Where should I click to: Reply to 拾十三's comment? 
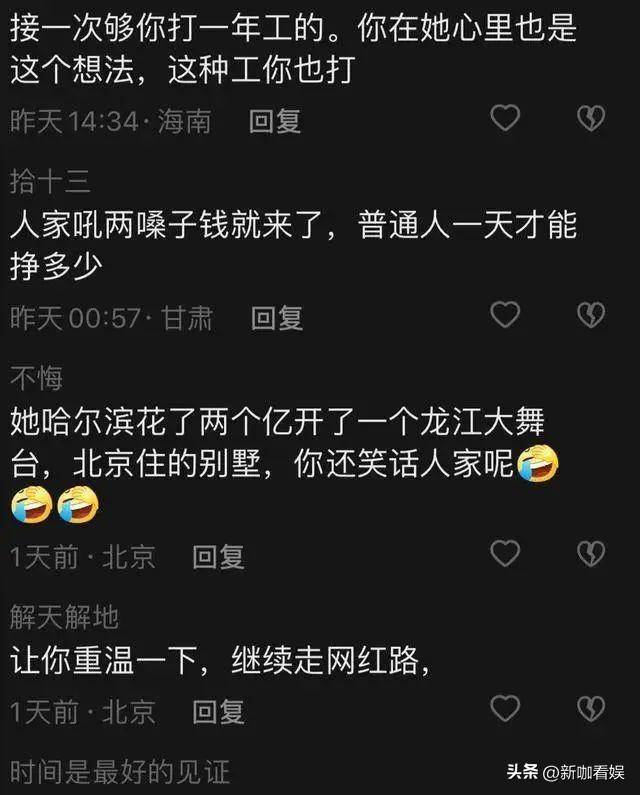pos(276,318)
